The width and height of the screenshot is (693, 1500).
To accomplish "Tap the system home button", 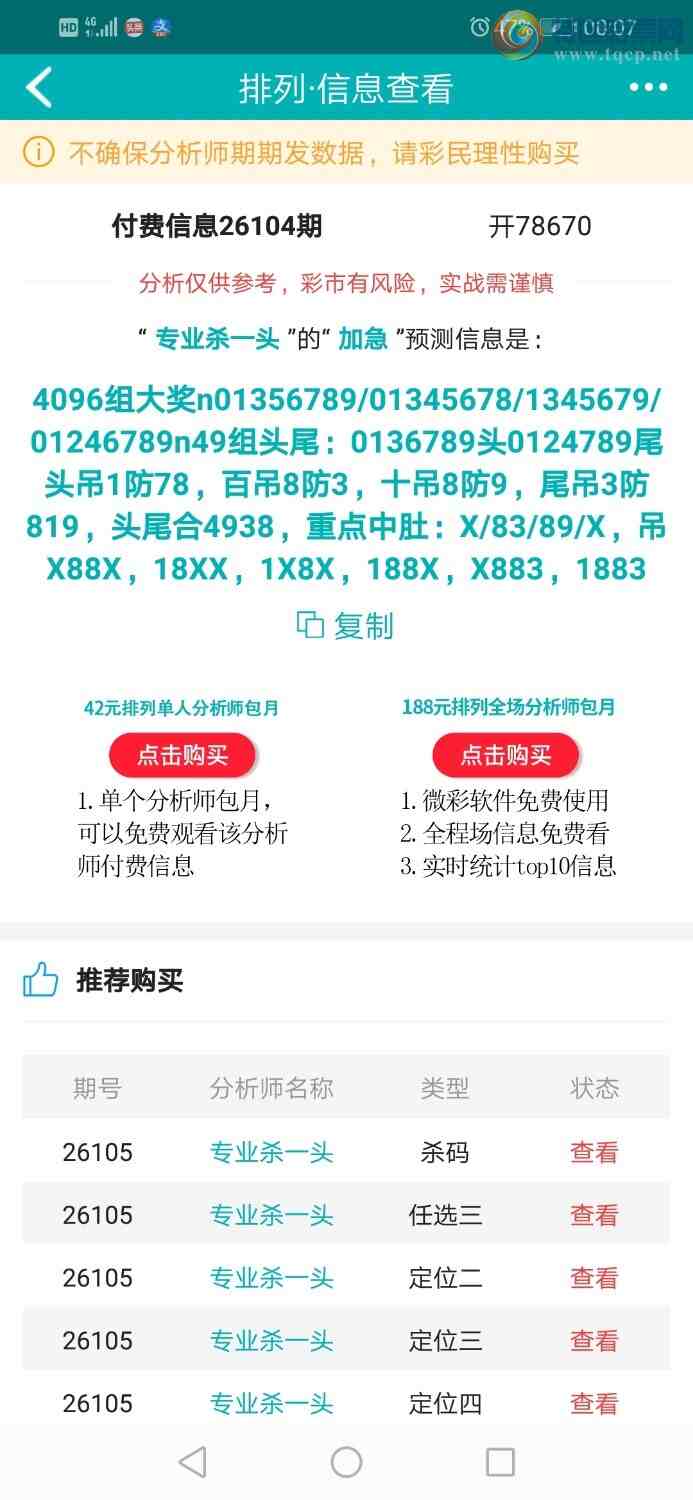I will coord(346,1462).
